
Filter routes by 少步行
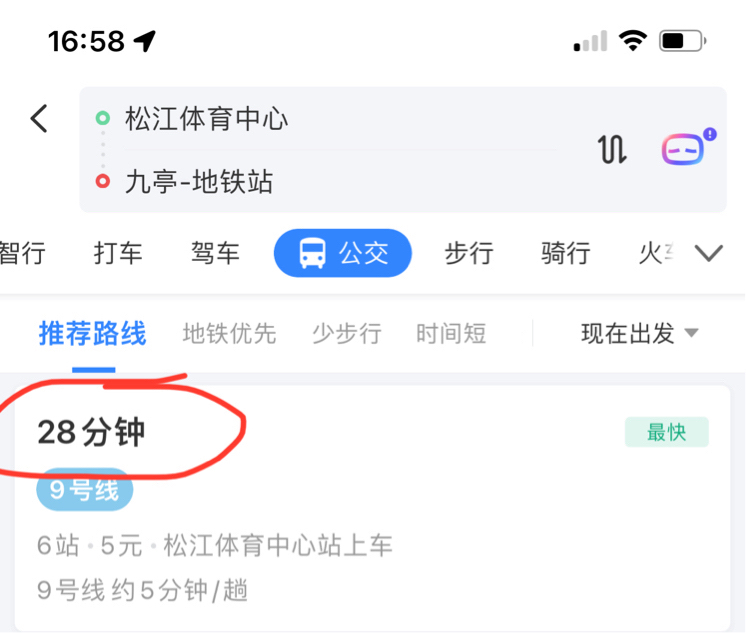pos(346,334)
